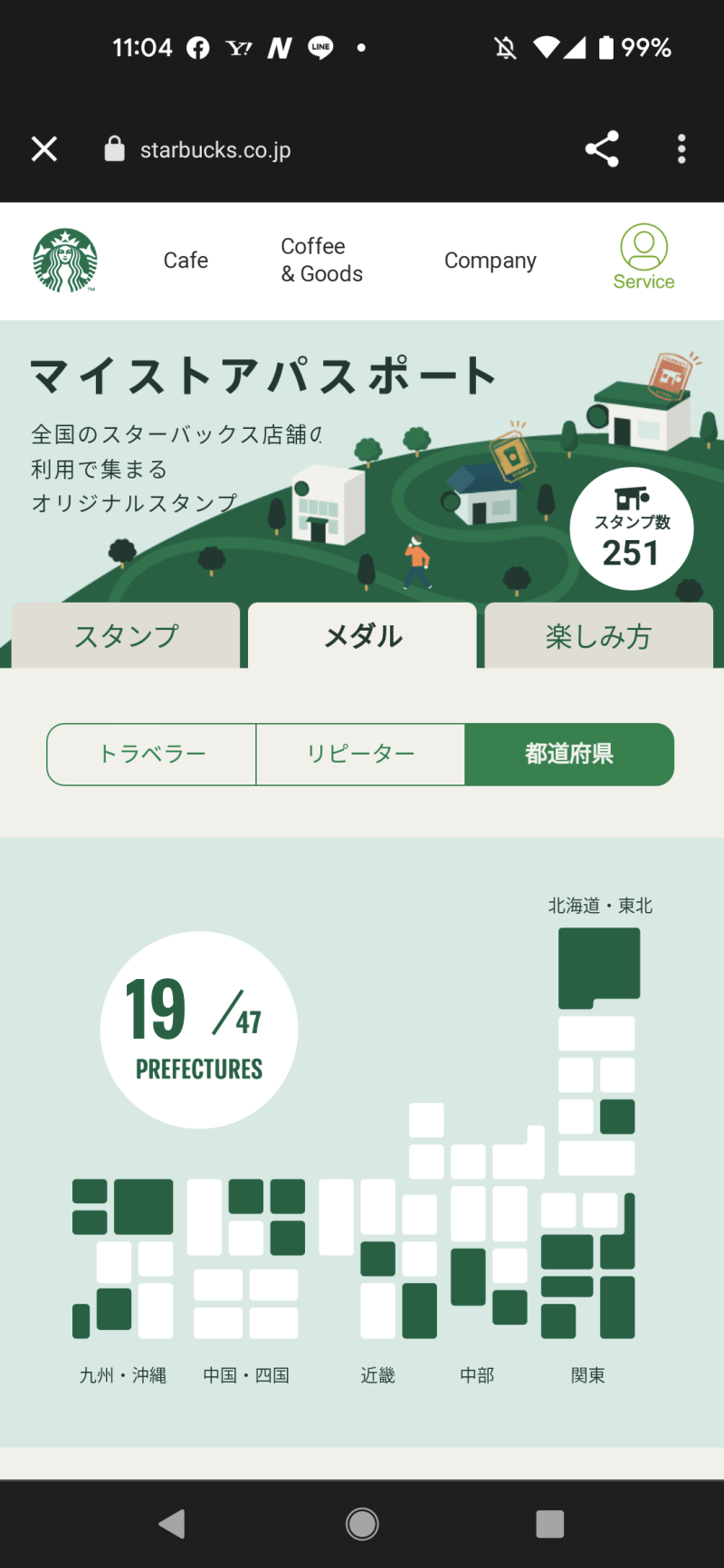Open Coffee & Goods section
Image resolution: width=724 pixels, height=1568 pixels.
point(321,261)
